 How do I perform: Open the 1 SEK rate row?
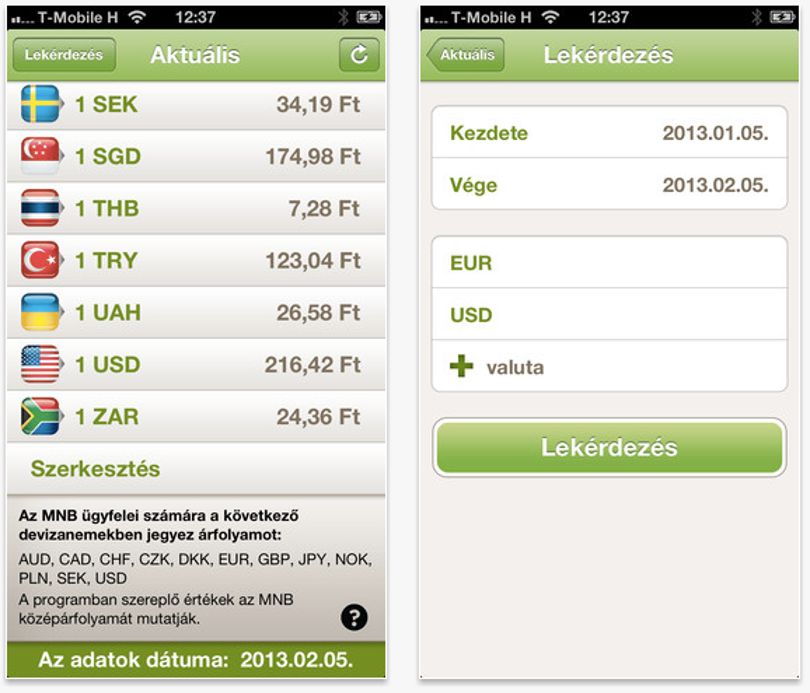click(x=196, y=105)
